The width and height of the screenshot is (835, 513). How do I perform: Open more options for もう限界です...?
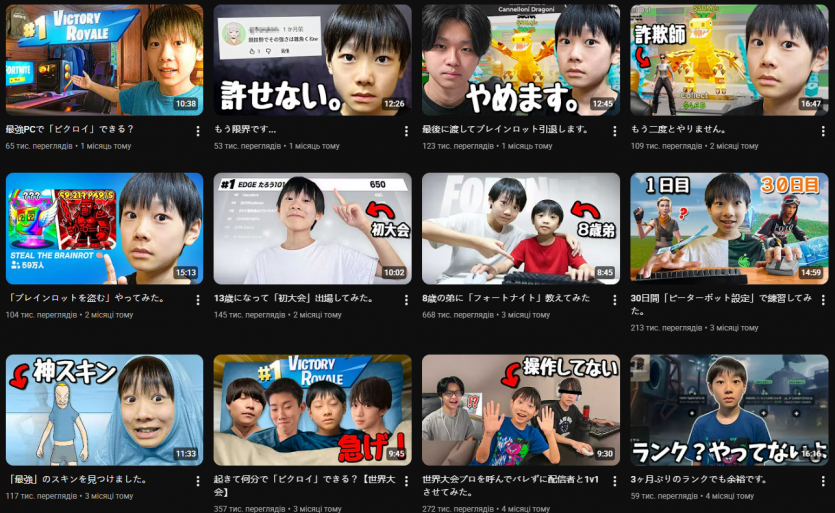click(406, 131)
